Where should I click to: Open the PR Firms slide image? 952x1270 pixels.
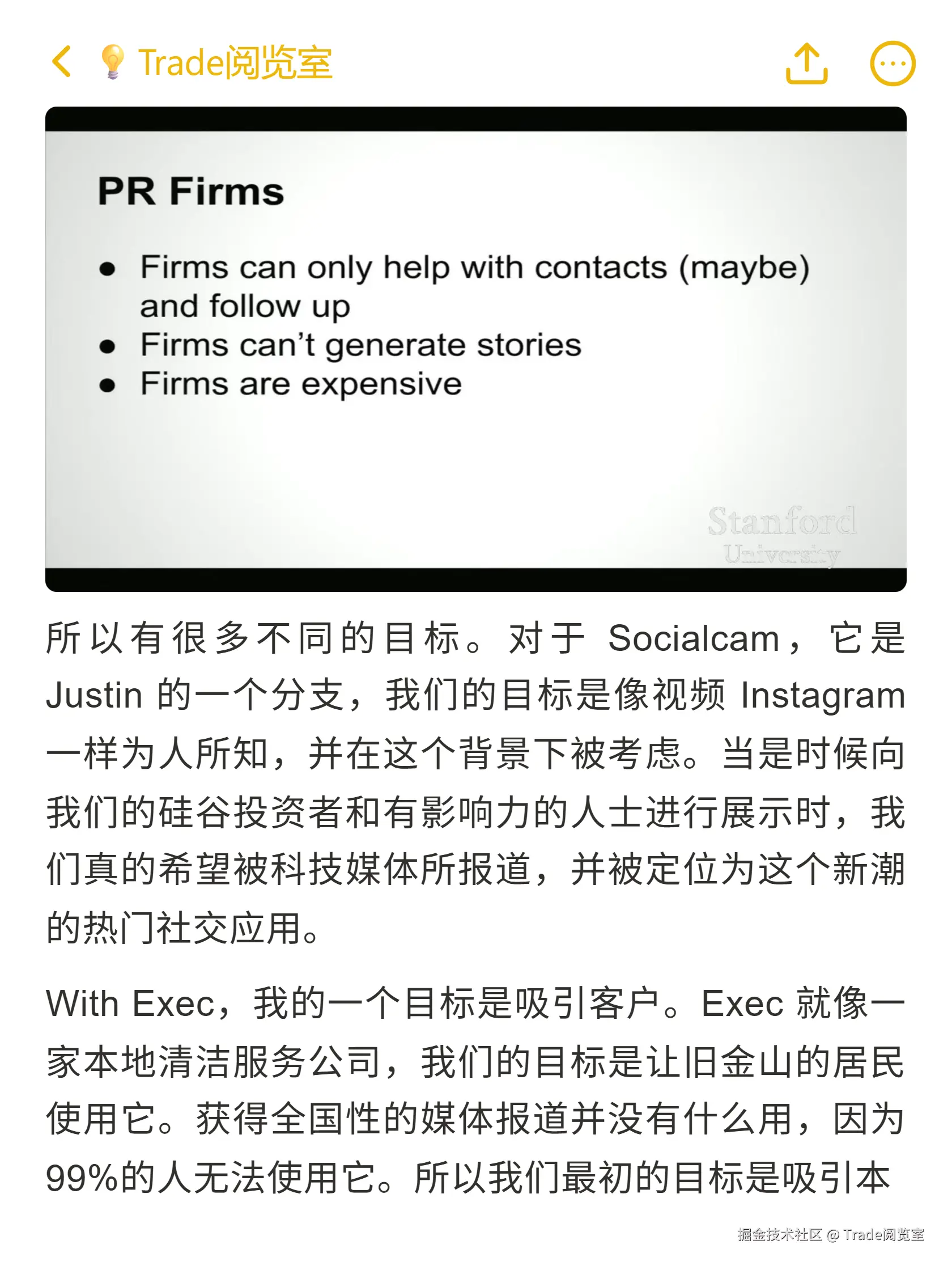[x=475, y=349]
